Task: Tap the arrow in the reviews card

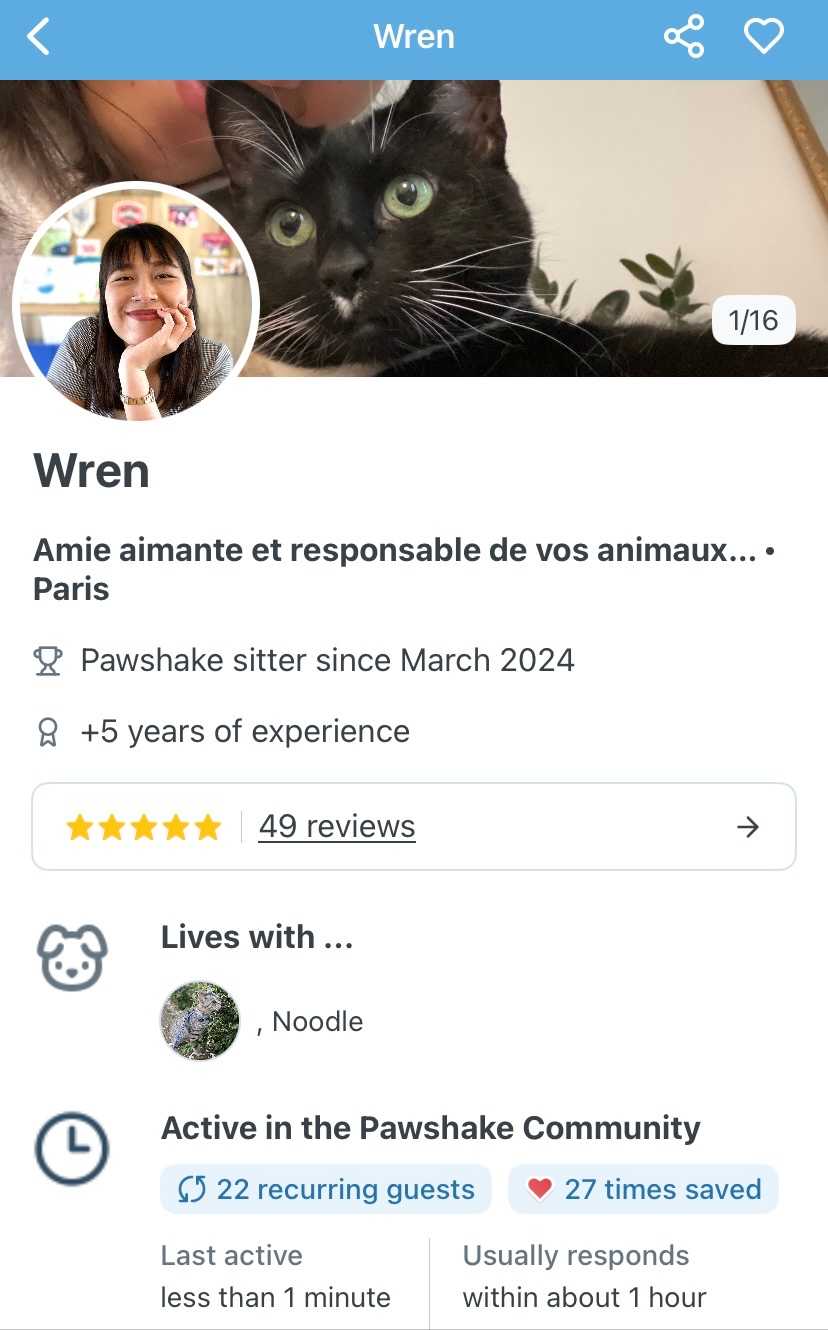Action: click(748, 827)
